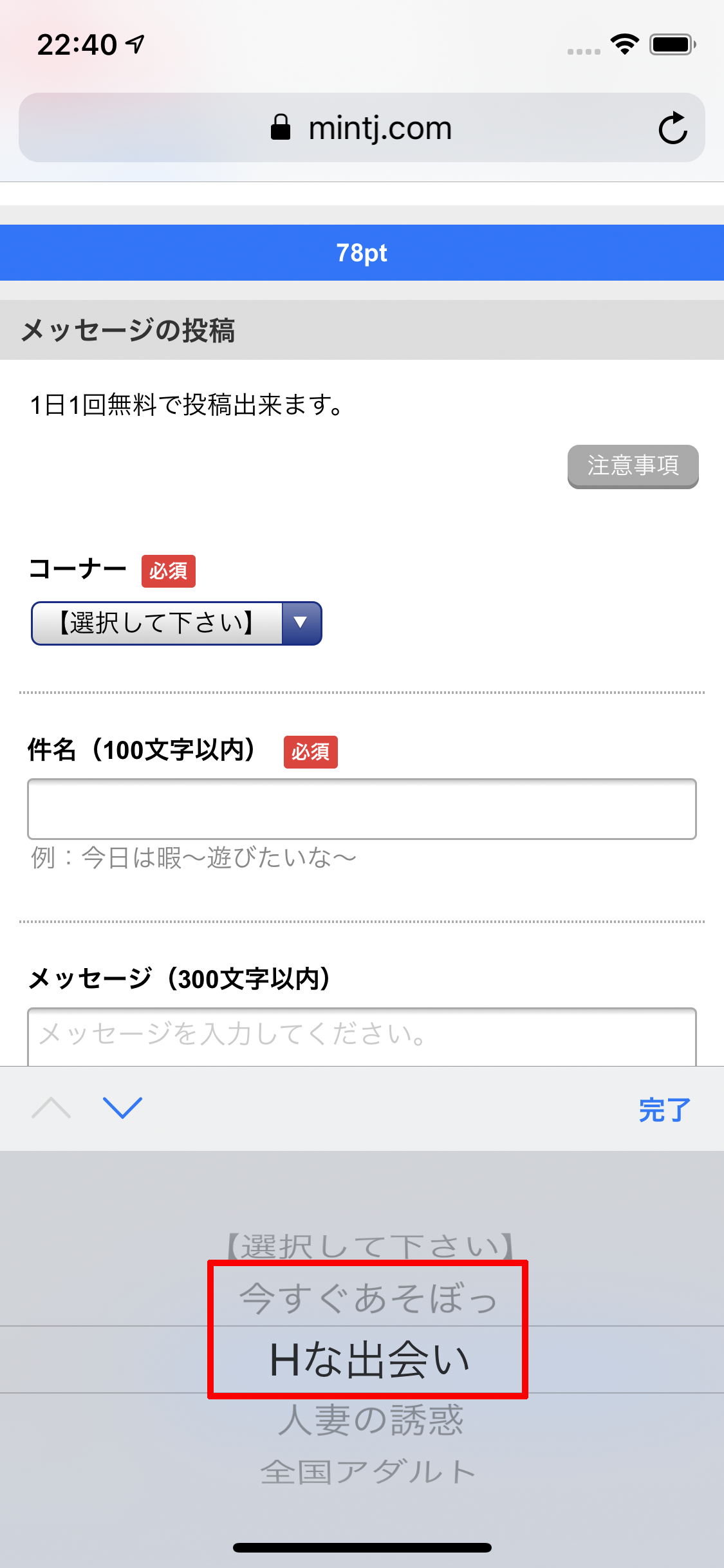Select 今すぐあそぼっ in the picker

click(x=367, y=1298)
